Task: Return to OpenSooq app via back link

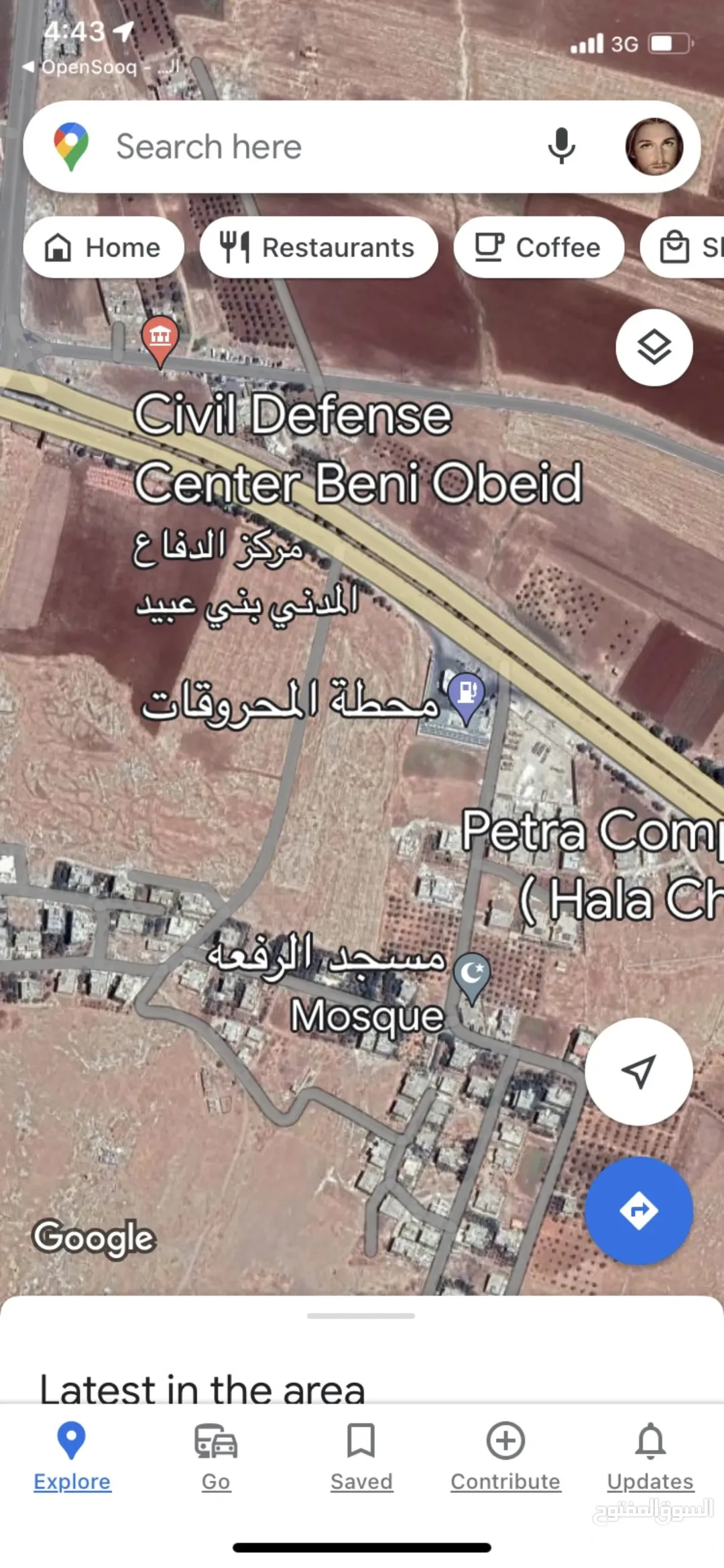Action: [x=101, y=66]
